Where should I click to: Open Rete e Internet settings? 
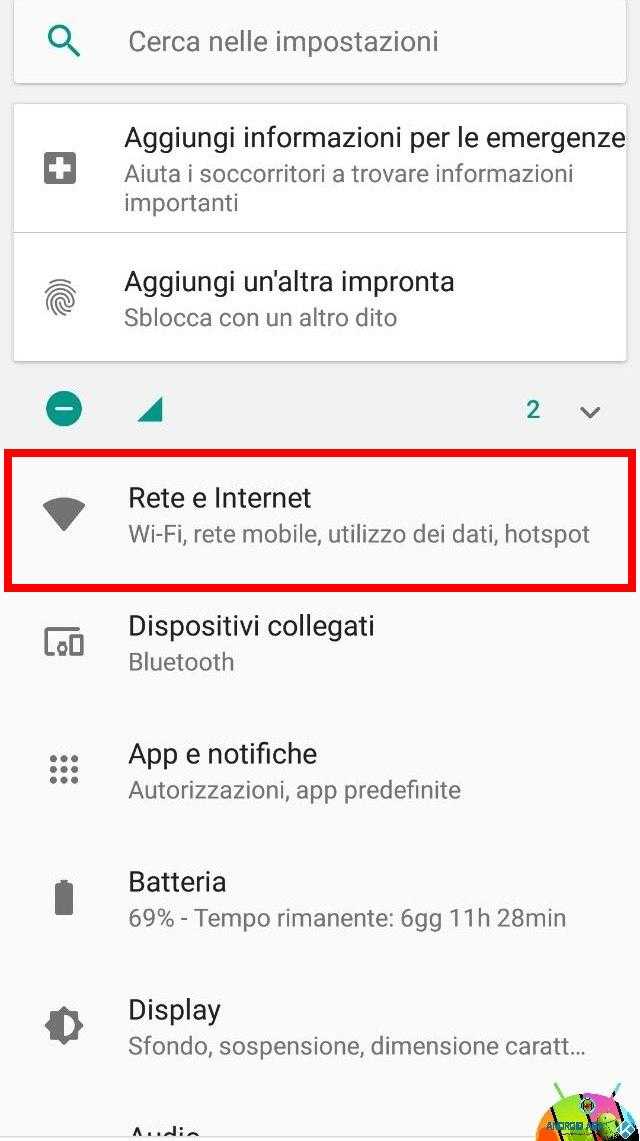point(320,515)
